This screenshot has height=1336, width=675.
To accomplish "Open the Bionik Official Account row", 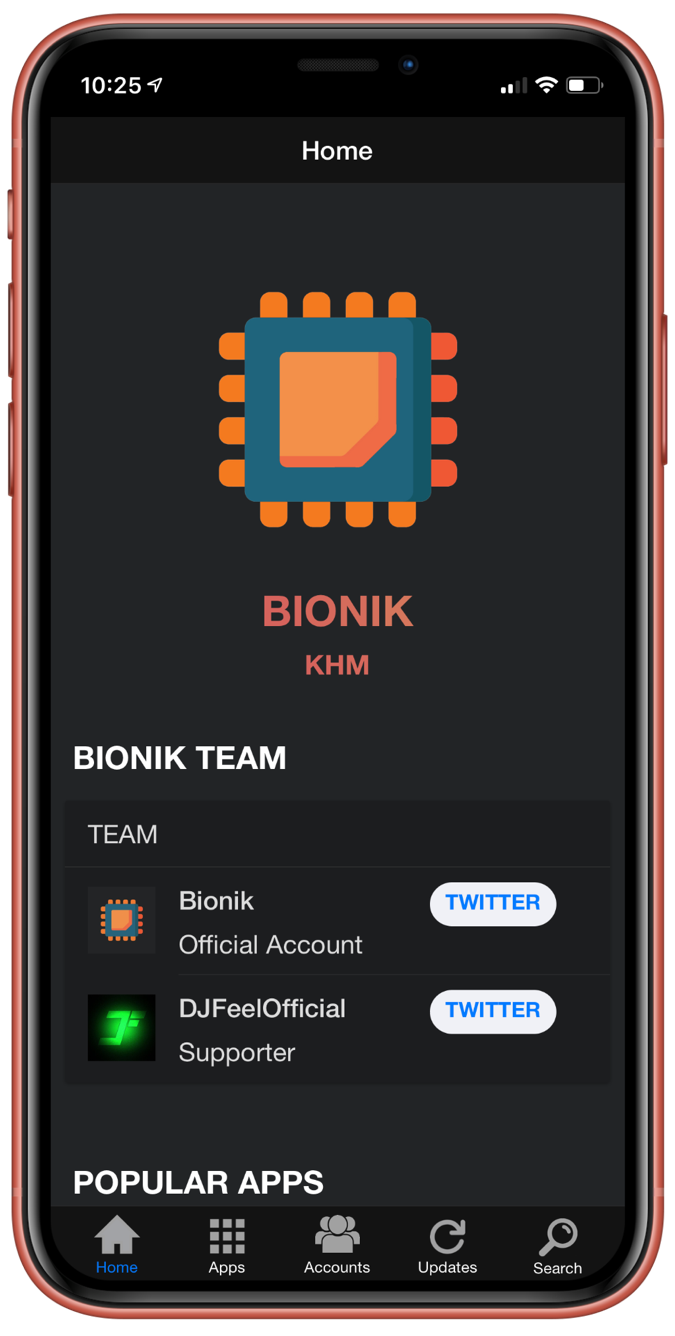I will coord(270,922).
